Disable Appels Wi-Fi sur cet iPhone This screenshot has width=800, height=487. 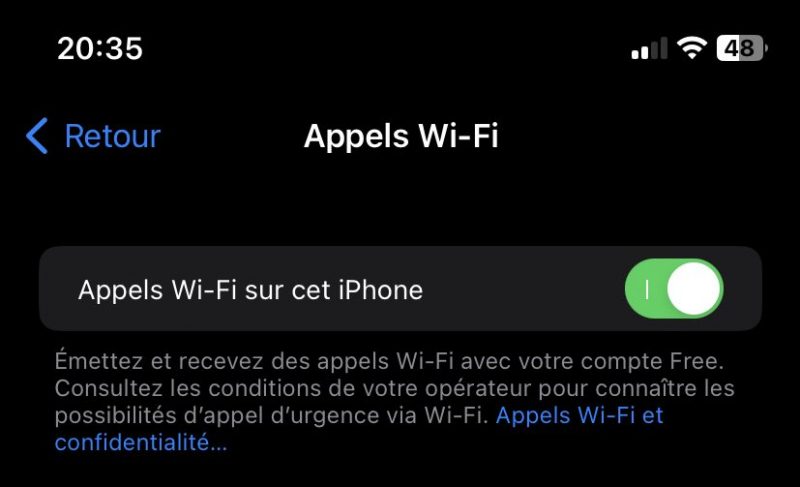[673, 290]
